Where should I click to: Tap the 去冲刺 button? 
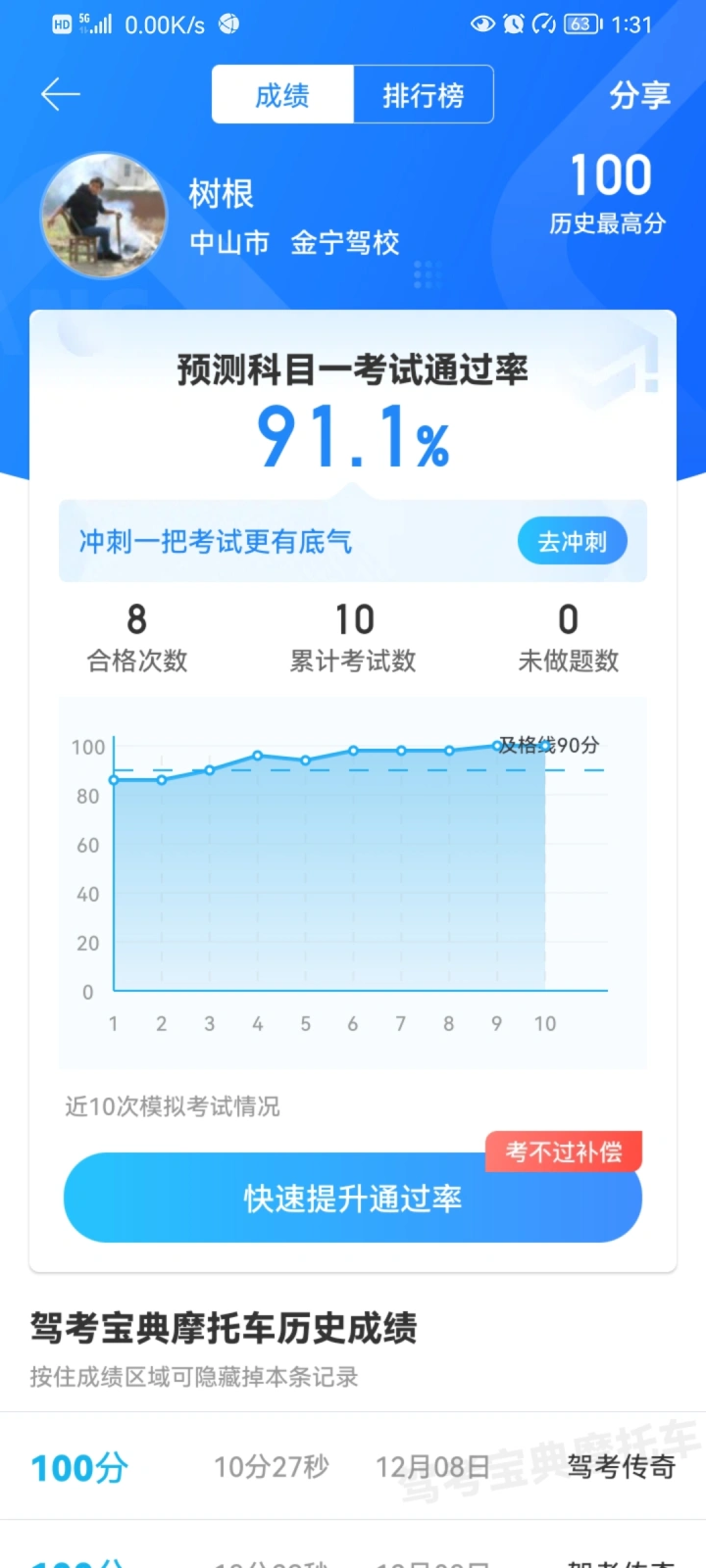572,541
